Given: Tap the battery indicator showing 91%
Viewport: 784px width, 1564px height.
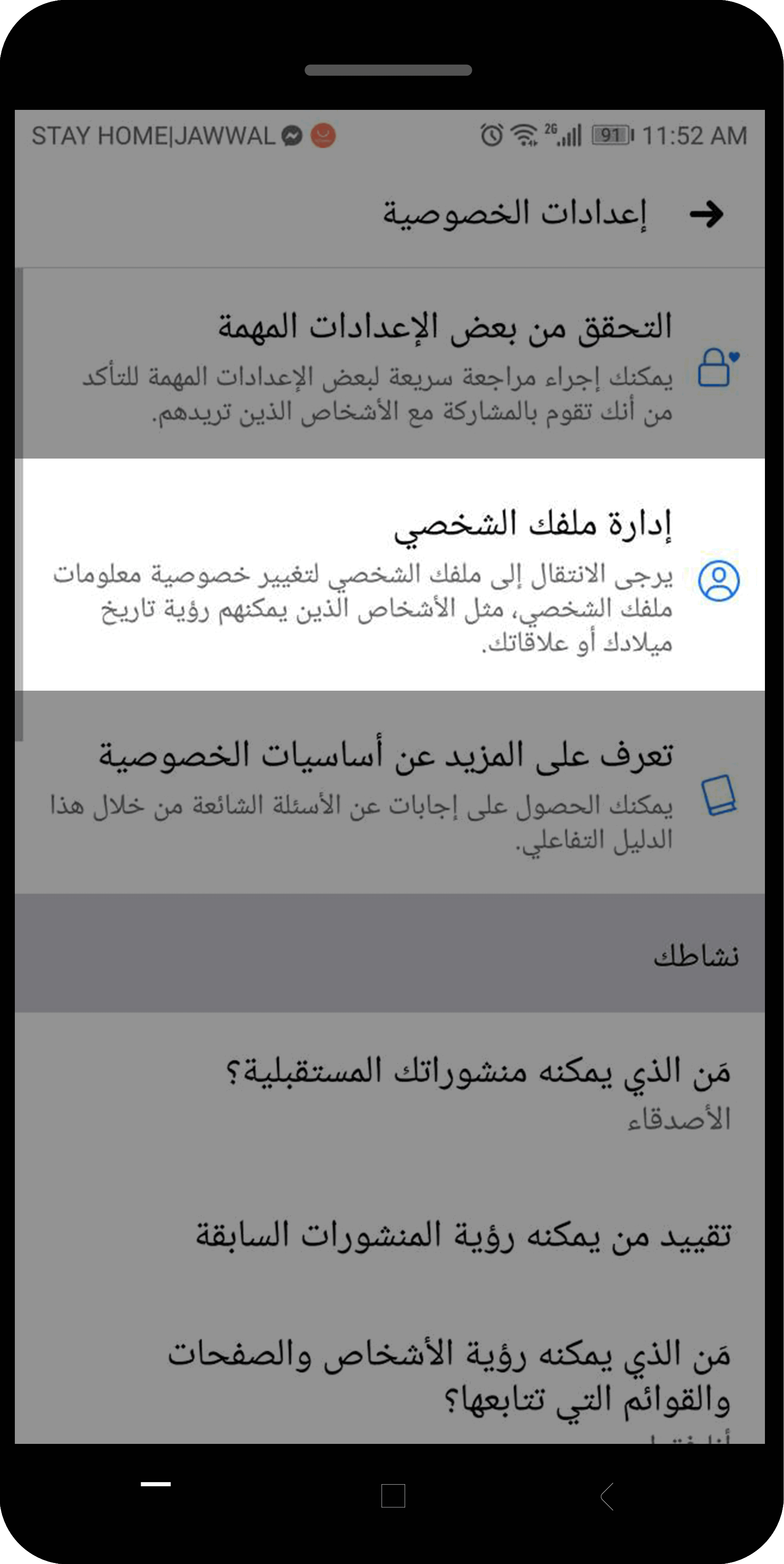Looking at the screenshot, I should (611, 135).
